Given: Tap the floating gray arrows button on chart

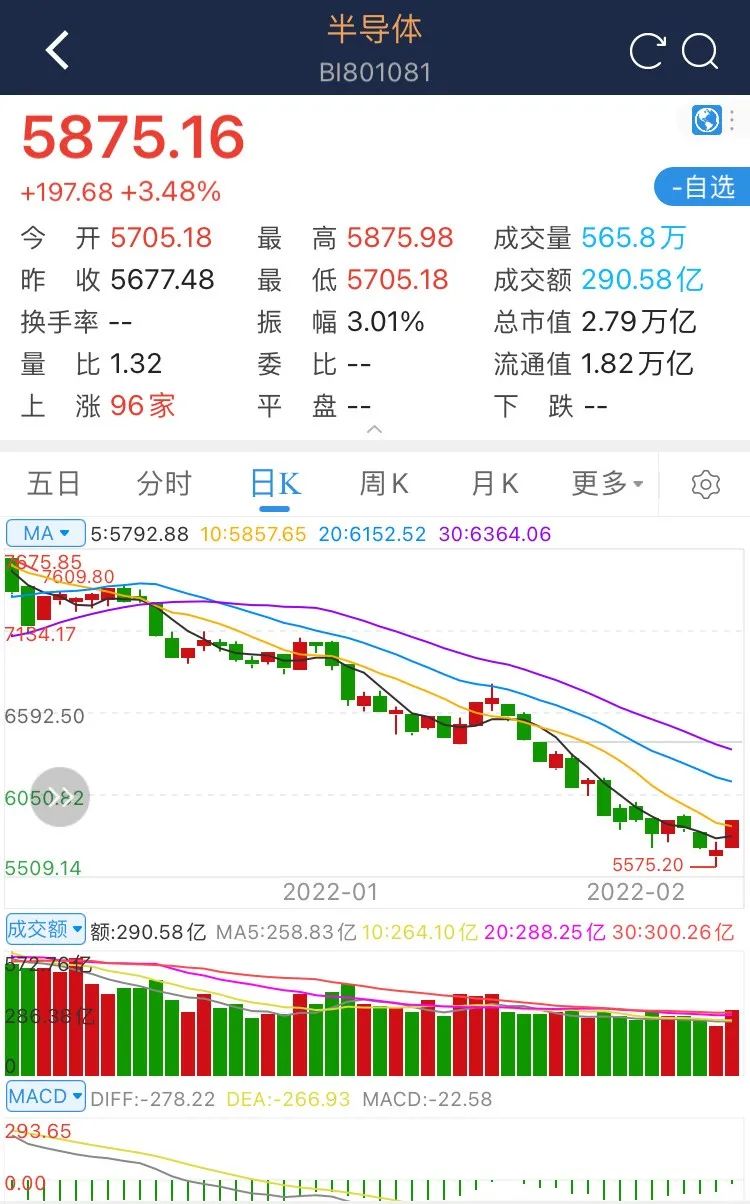Looking at the screenshot, I should click(x=60, y=797).
